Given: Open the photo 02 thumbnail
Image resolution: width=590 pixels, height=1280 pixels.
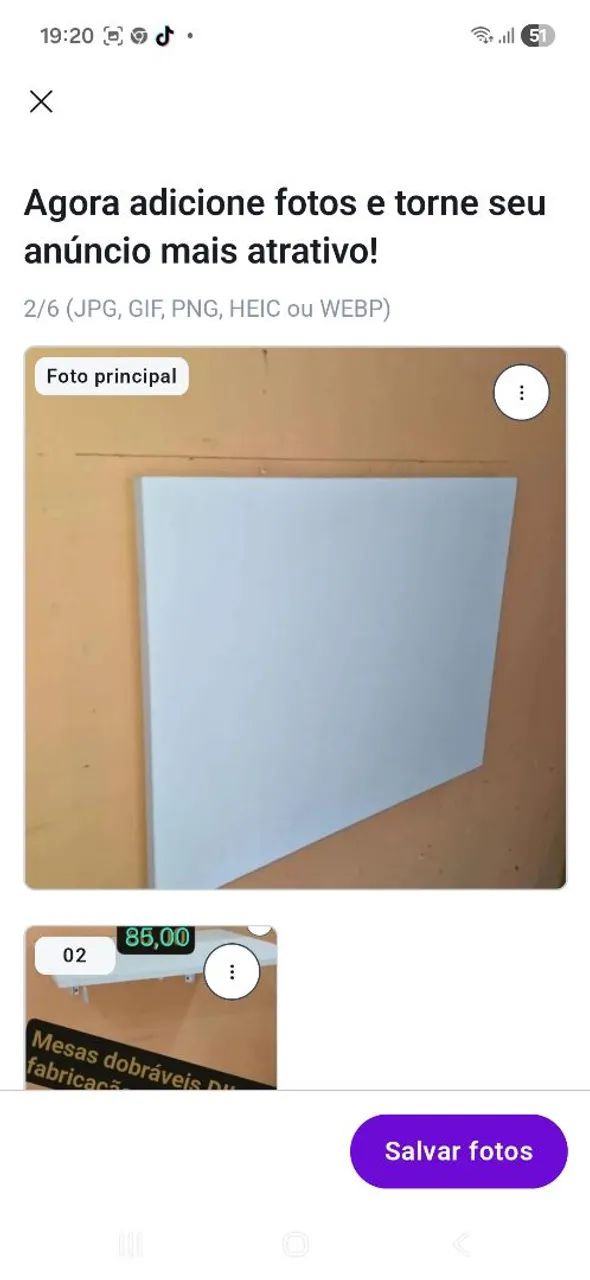Looking at the screenshot, I should (x=150, y=1007).
